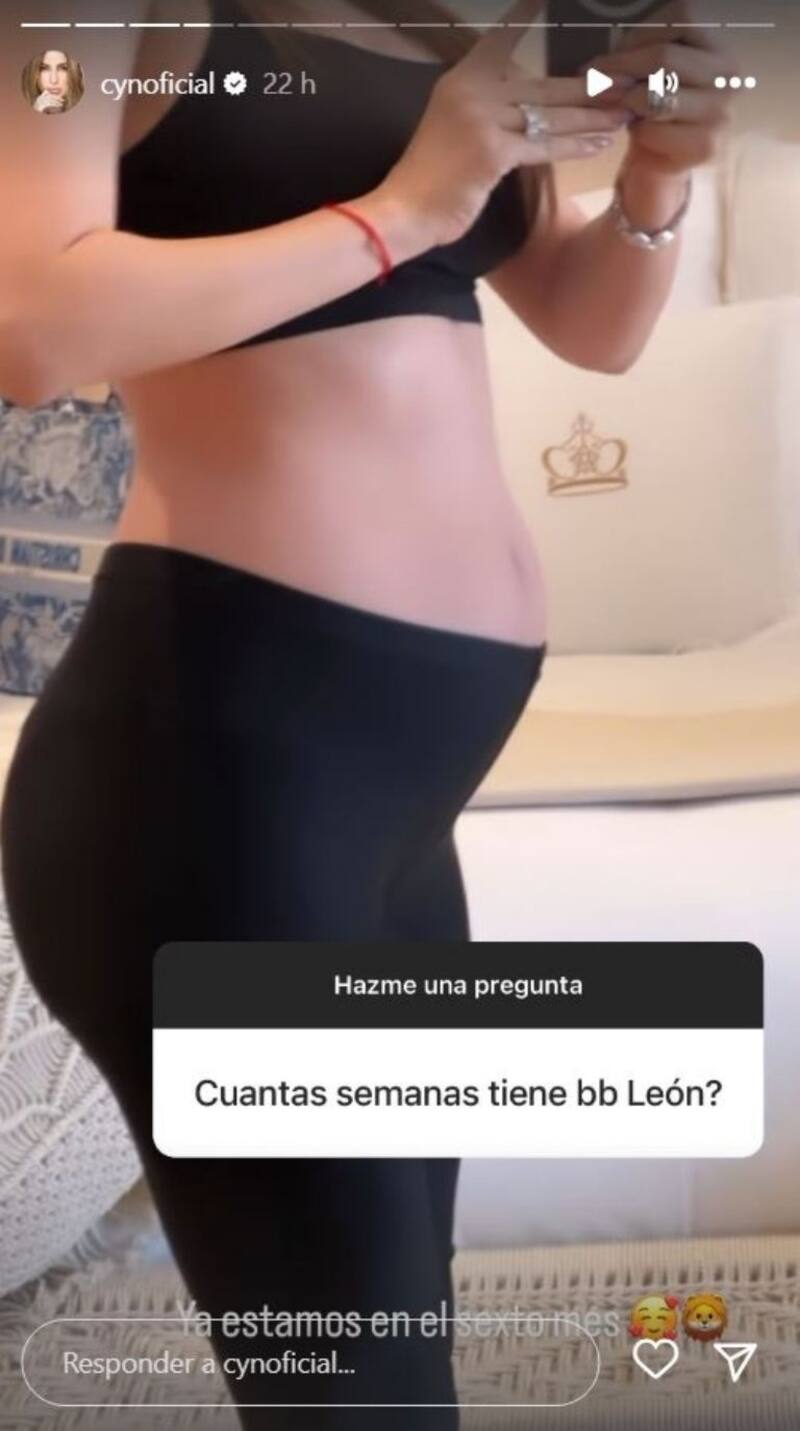
Task: Mute the story sound
Action: click(x=662, y=83)
